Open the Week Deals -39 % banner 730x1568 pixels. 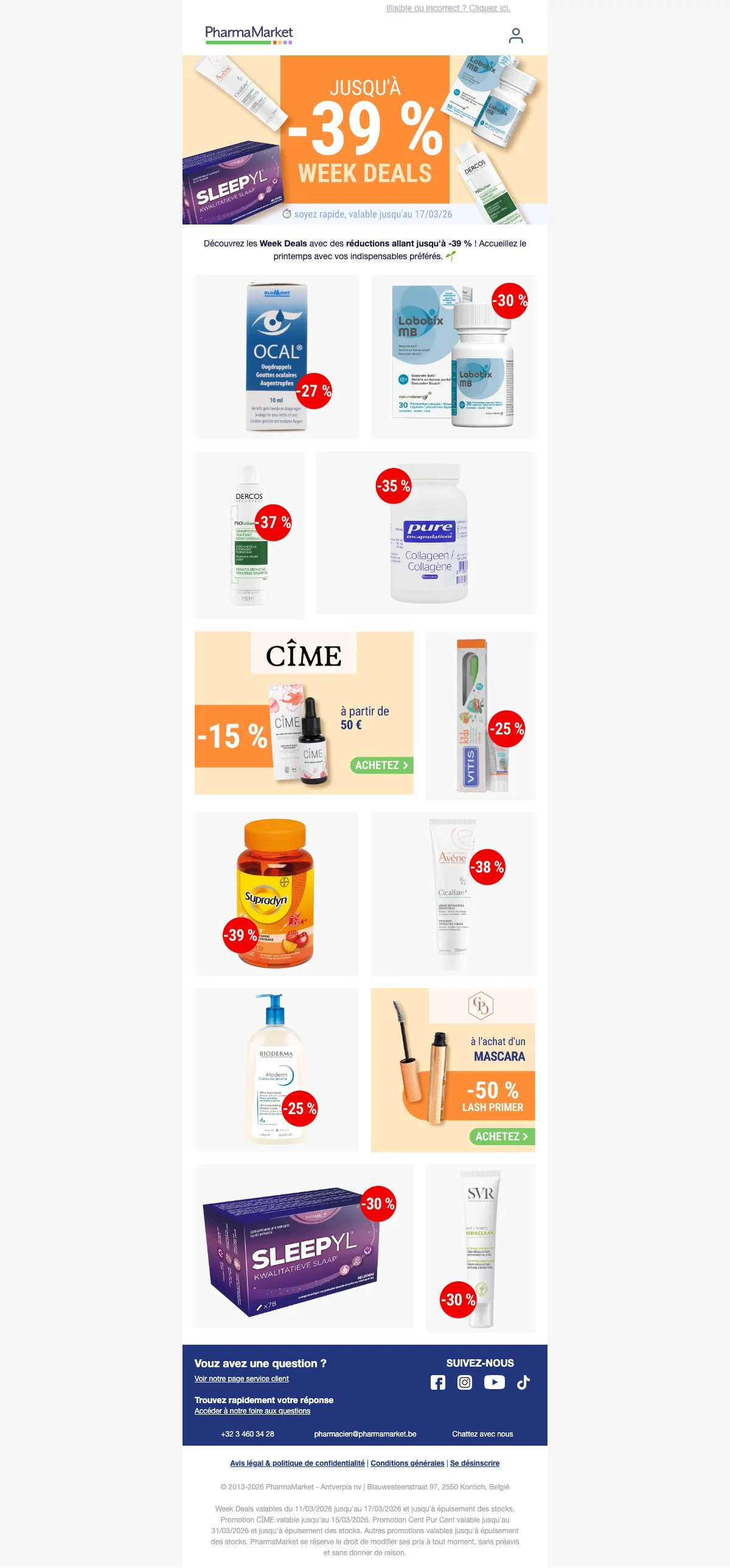click(365, 139)
